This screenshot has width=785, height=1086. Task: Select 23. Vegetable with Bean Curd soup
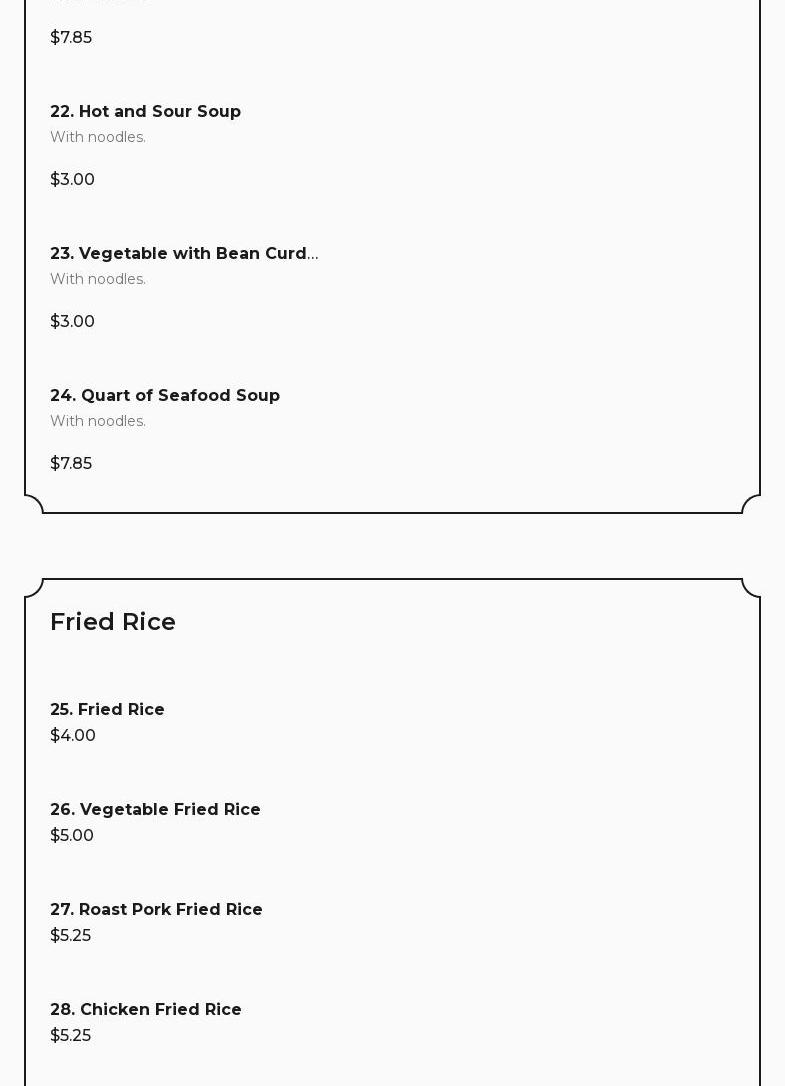click(184, 254)
